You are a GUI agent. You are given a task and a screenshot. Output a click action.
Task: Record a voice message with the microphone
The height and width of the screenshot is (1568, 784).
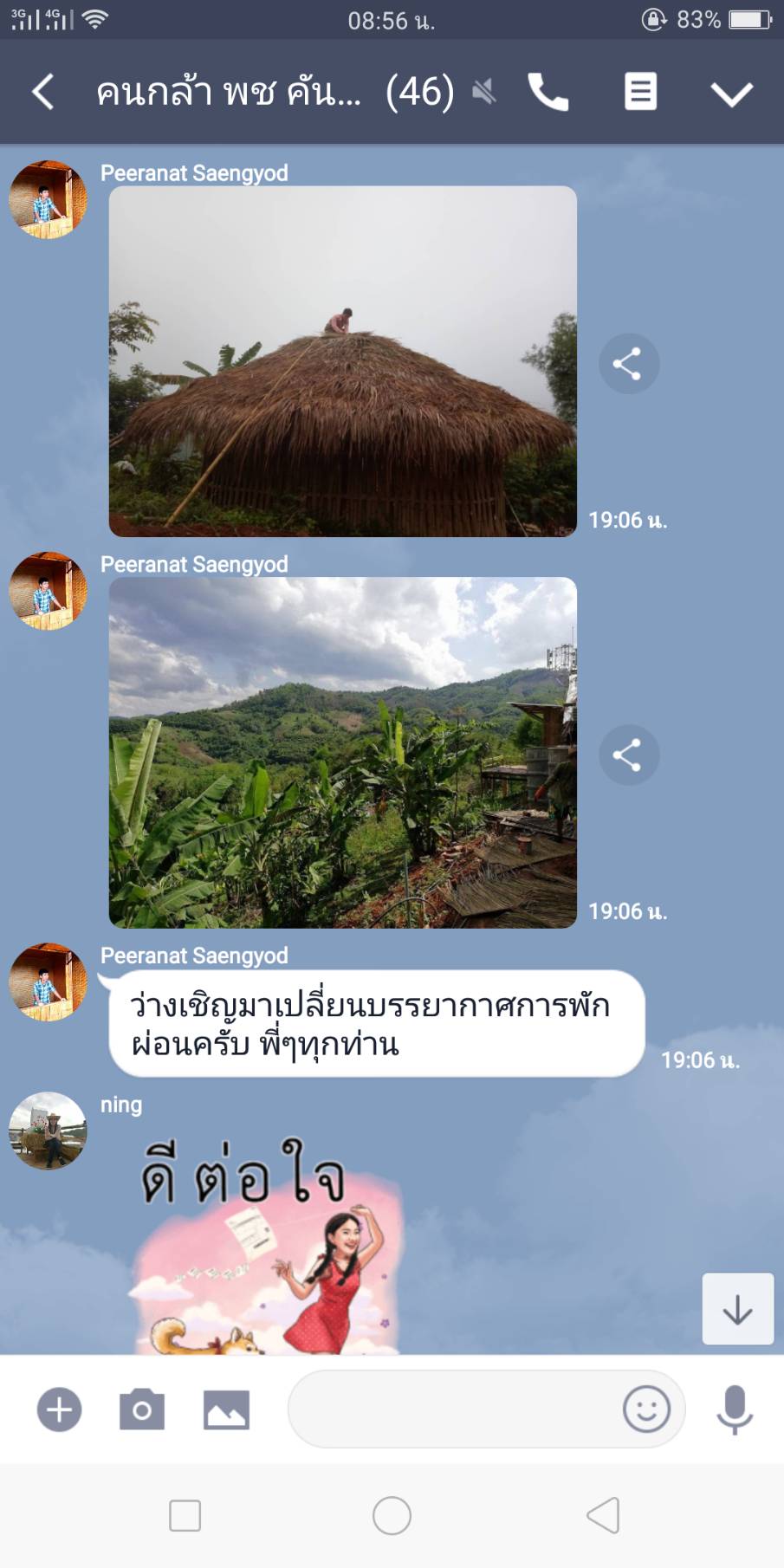(735, 1409)
